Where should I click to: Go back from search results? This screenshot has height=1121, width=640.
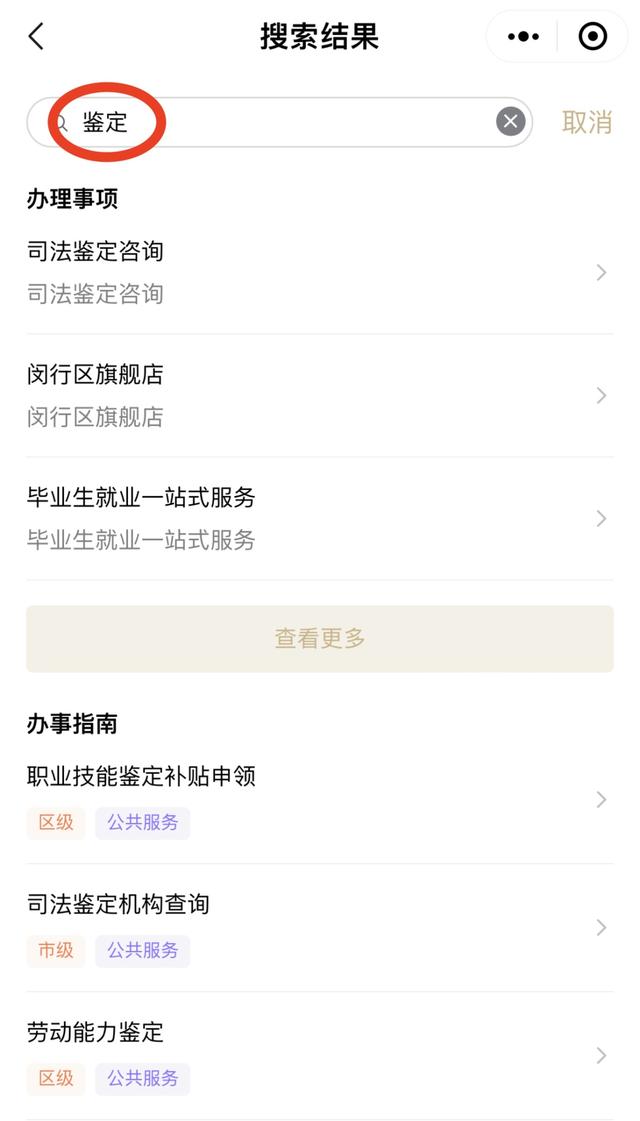click(37, 37)
